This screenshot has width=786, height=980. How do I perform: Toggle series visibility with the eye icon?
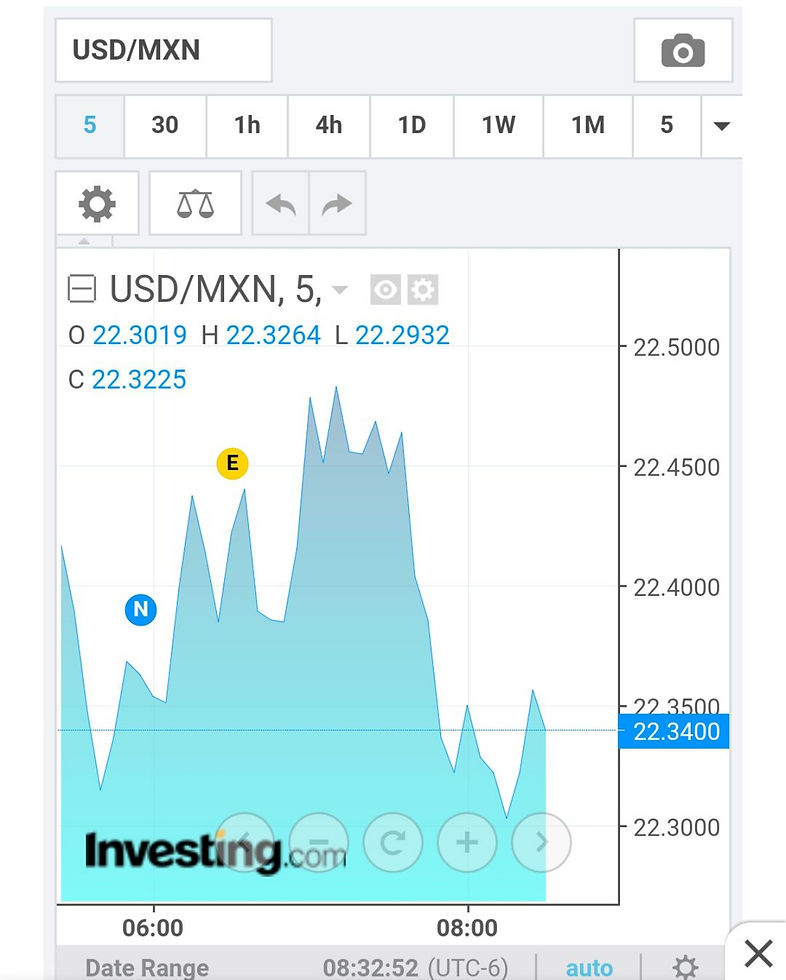click(386, 291)
